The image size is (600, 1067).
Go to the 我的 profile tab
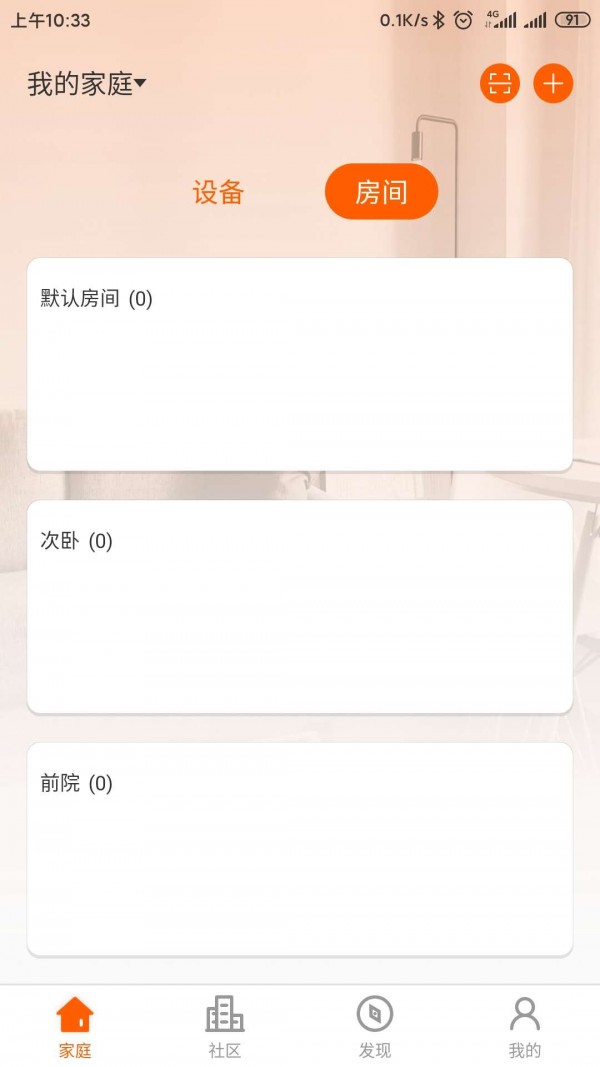525,1027
